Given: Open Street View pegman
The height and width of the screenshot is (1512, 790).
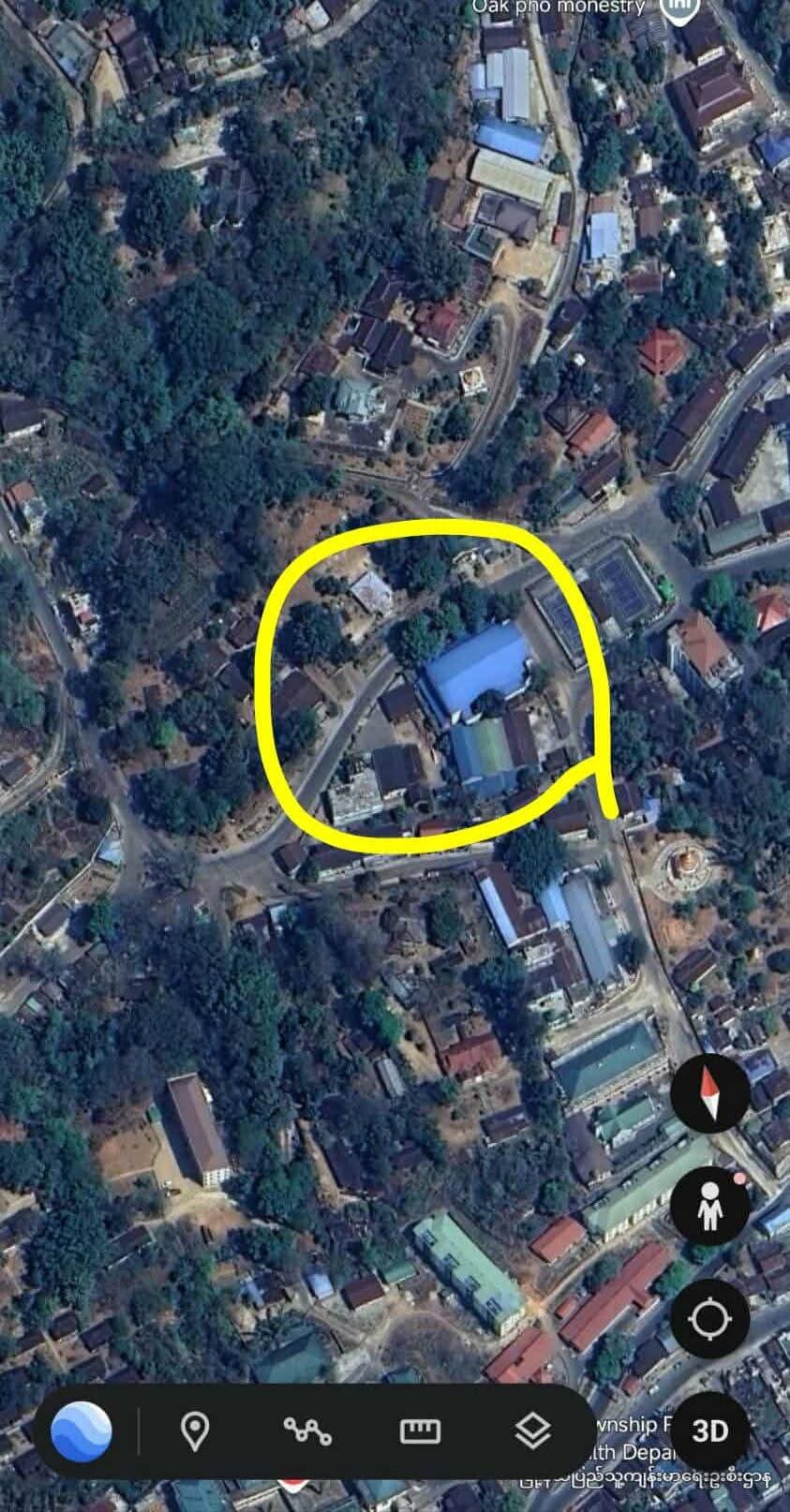Looking at the screenshot, I should point(709,1208).
